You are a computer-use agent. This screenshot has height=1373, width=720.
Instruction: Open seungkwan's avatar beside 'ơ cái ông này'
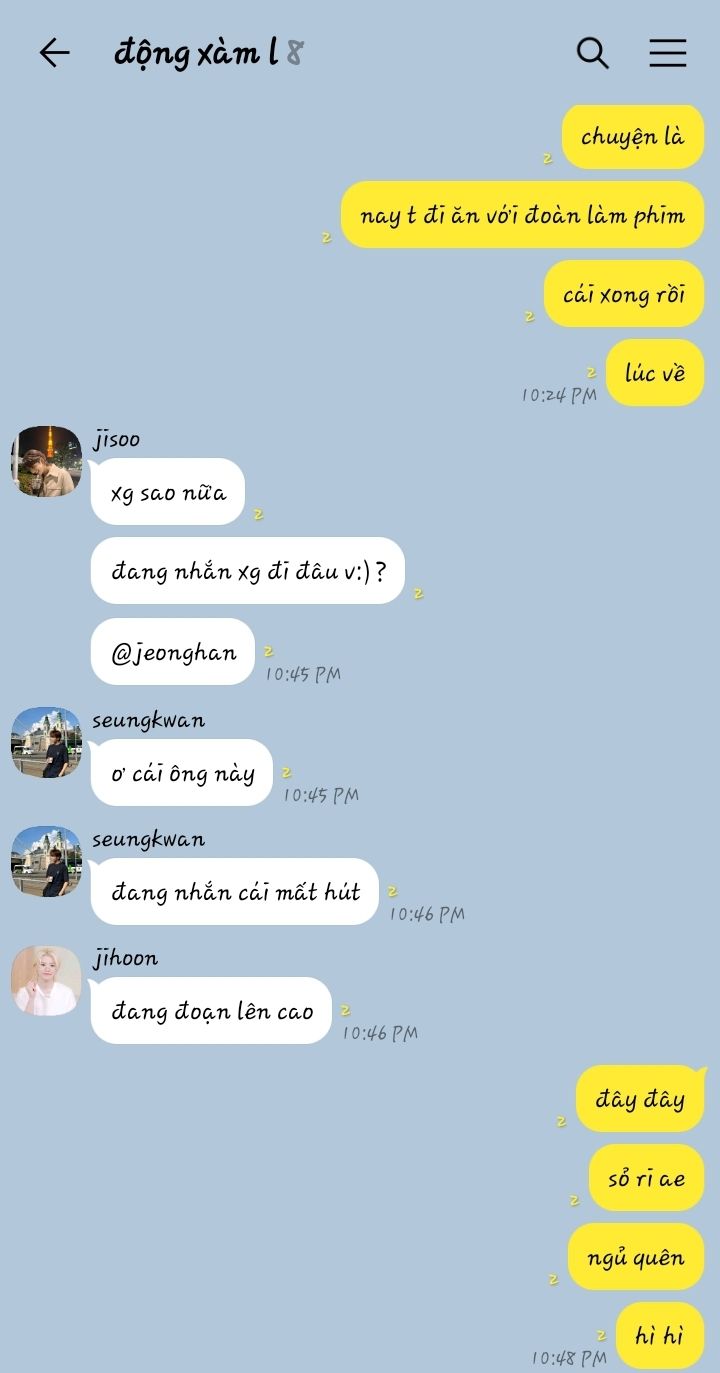(46, 742)
